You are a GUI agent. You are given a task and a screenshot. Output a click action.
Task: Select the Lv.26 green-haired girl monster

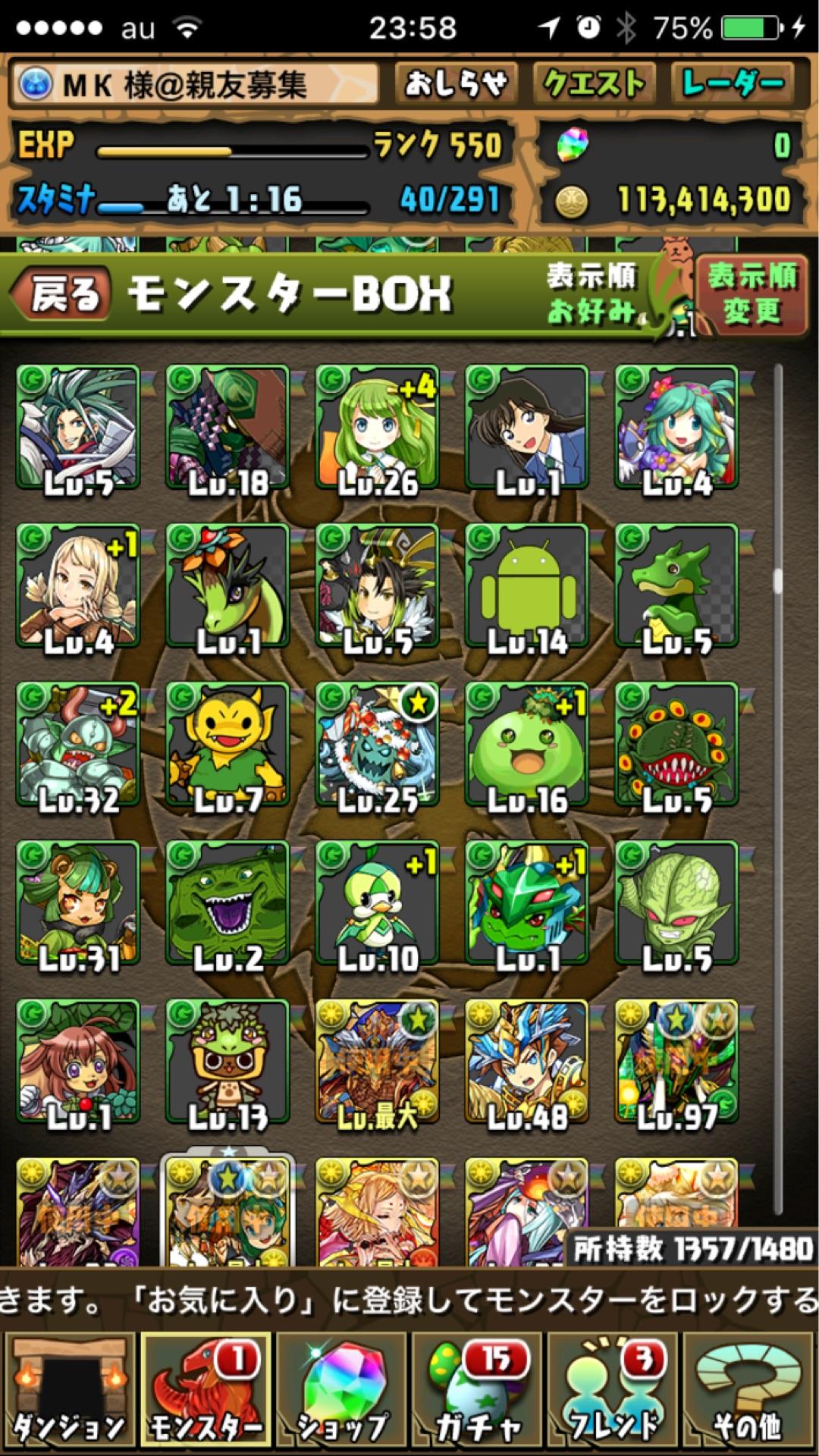[x=378, y=428]
